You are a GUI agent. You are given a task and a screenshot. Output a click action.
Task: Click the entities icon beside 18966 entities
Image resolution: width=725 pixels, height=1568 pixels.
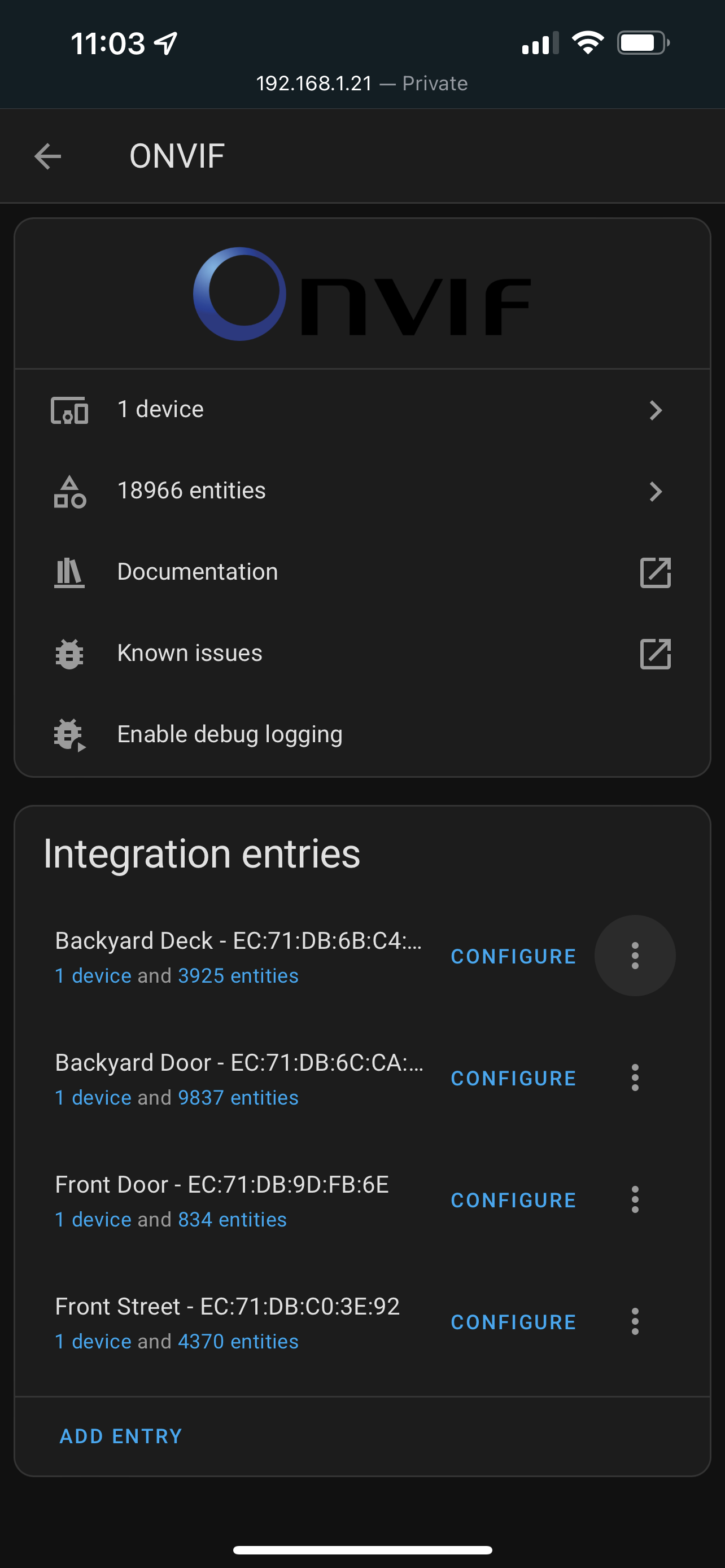click(69, 492)
